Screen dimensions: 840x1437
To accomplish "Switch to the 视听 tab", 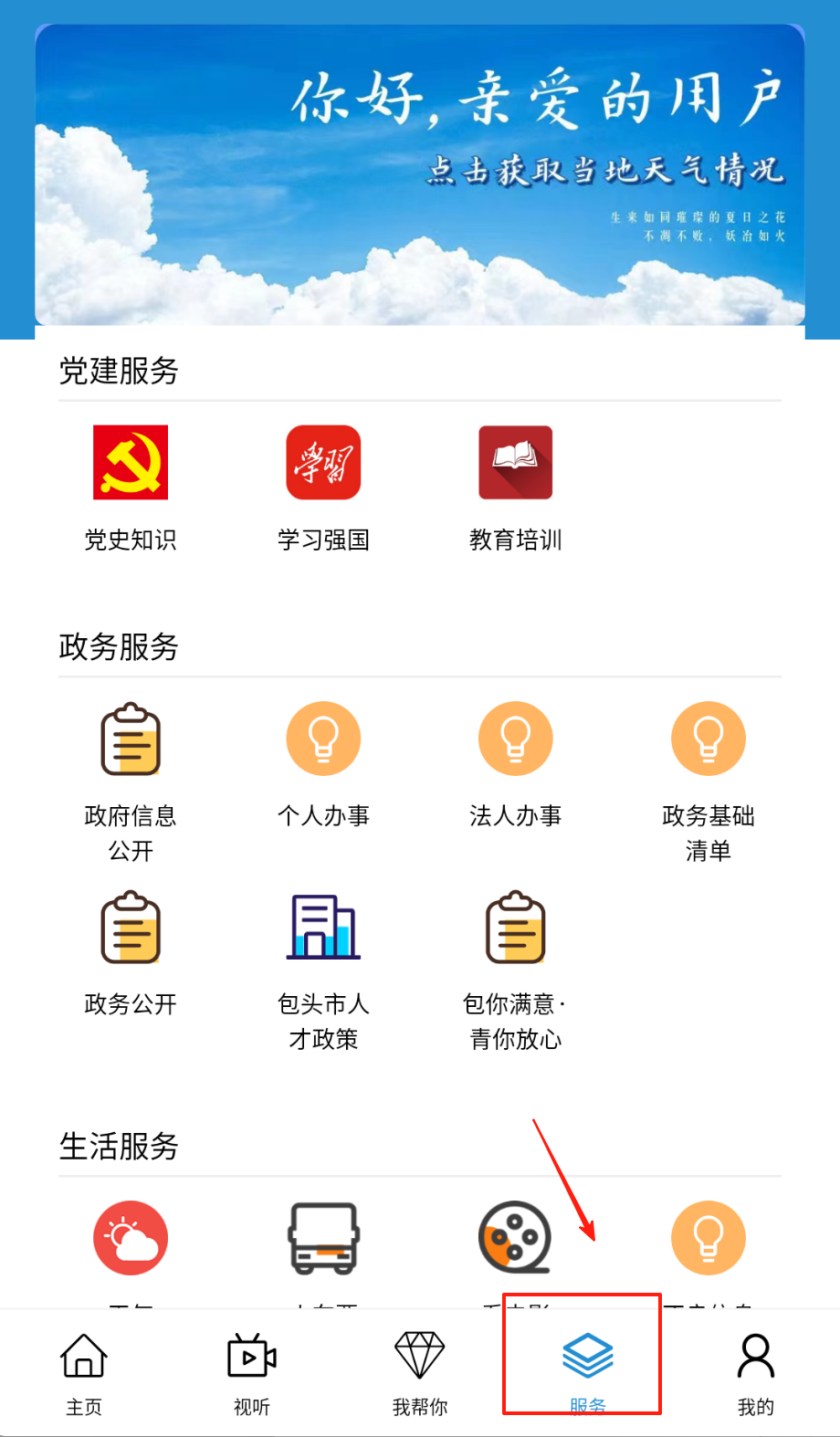I will (x=252, y=1372).
